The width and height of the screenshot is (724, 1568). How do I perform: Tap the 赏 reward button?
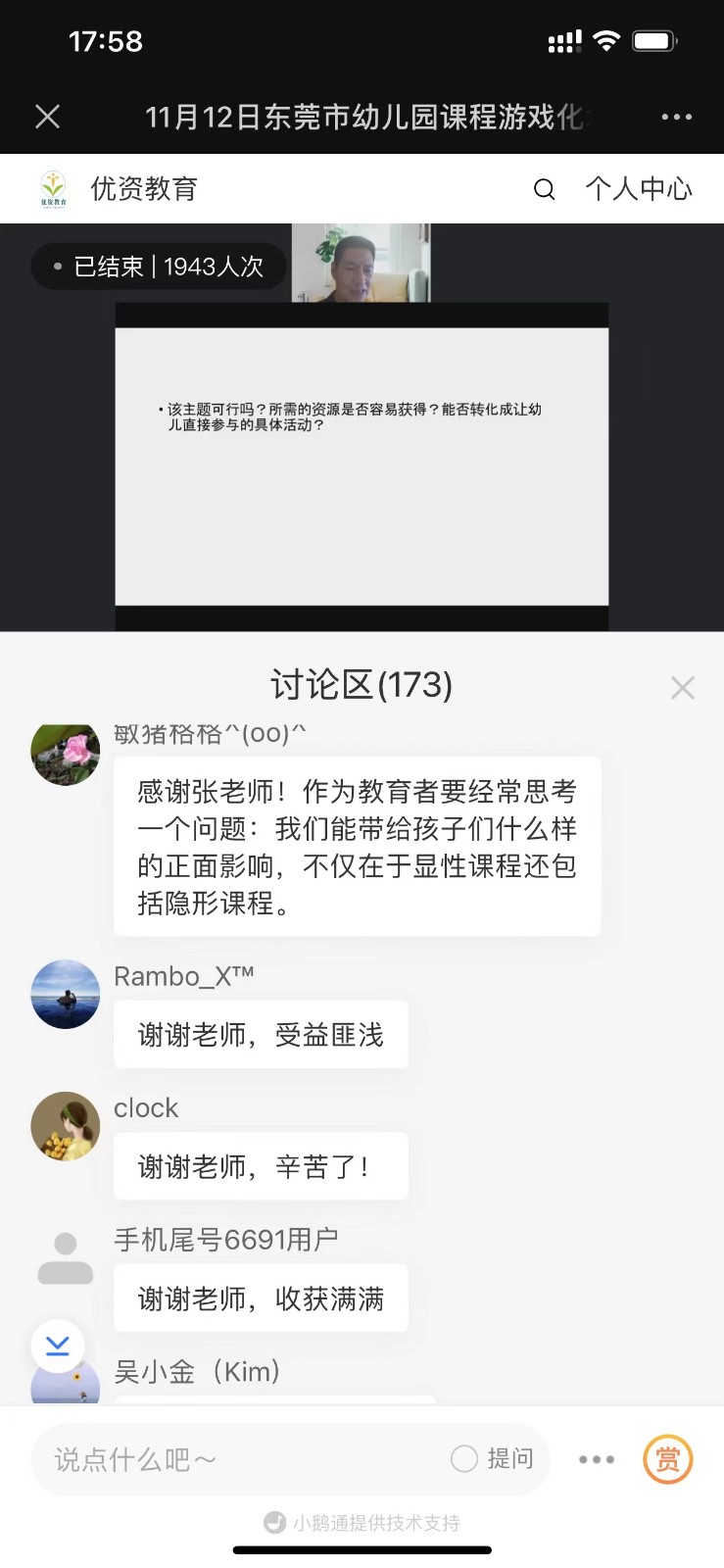(x=668, y=1459)
